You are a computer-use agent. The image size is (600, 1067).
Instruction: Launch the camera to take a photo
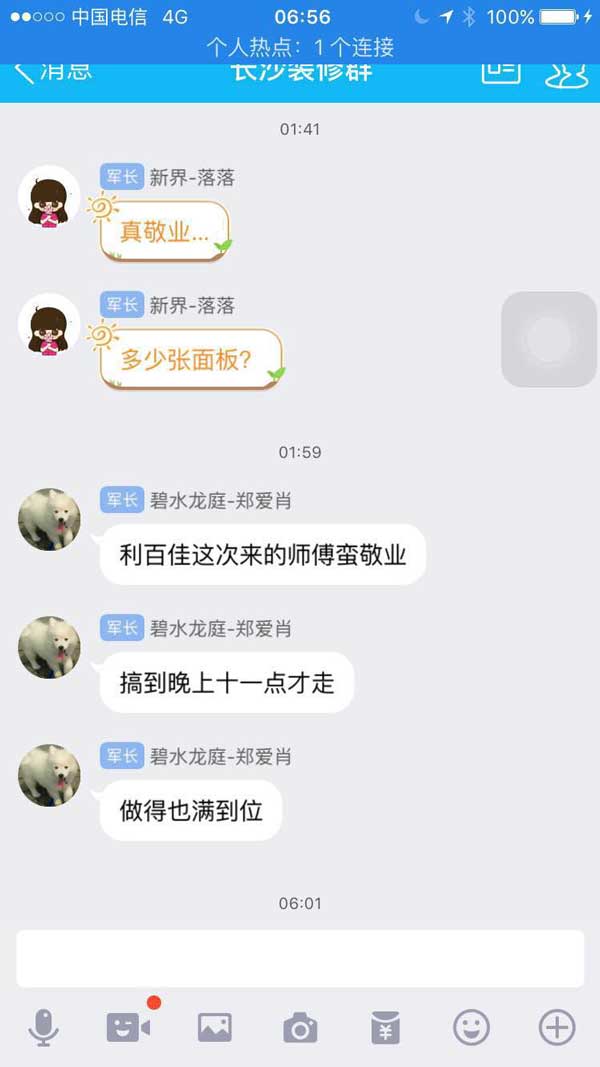pos(300,1027)
